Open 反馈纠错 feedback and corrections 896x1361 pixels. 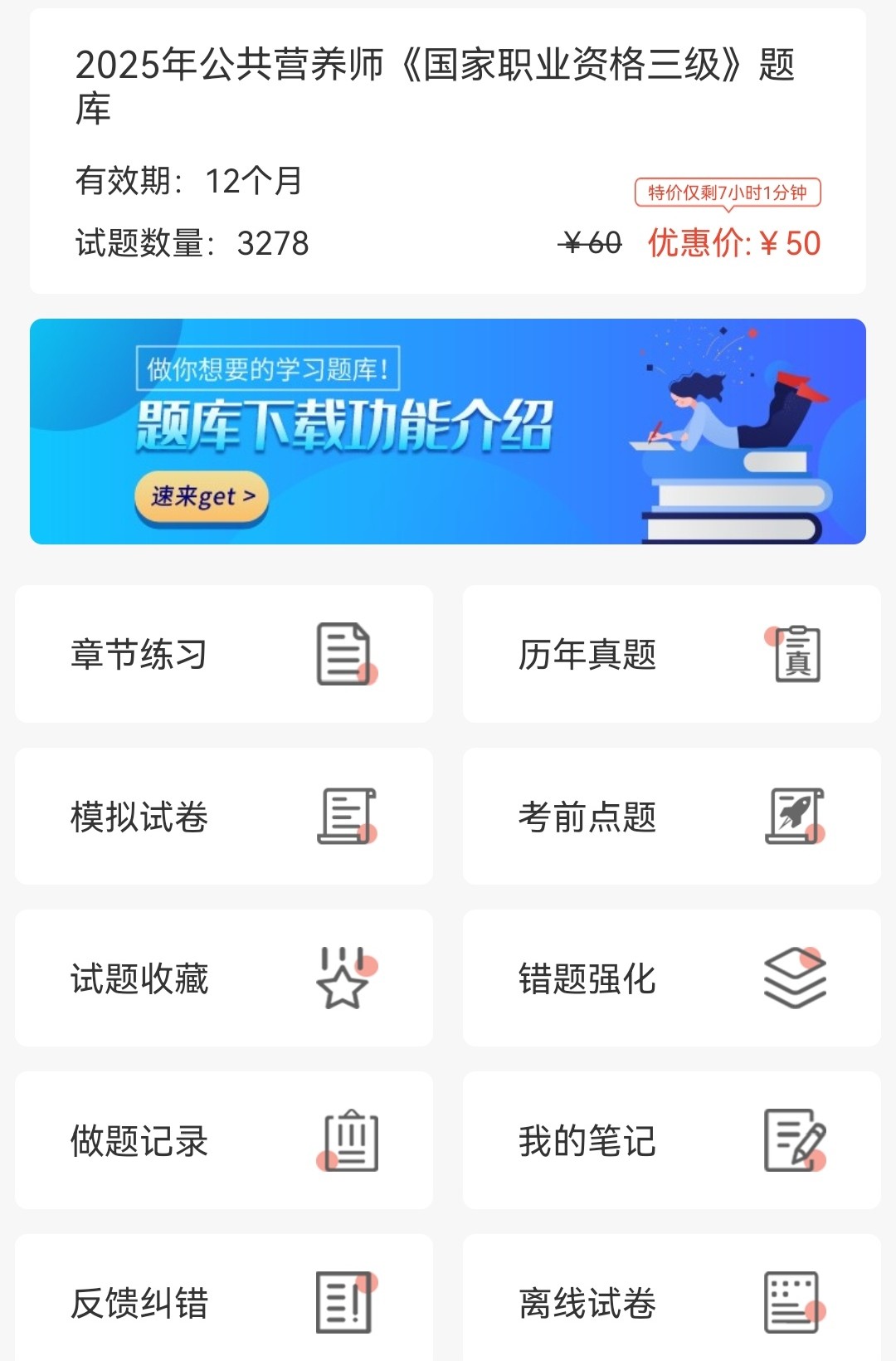[x=223, y=1301]
